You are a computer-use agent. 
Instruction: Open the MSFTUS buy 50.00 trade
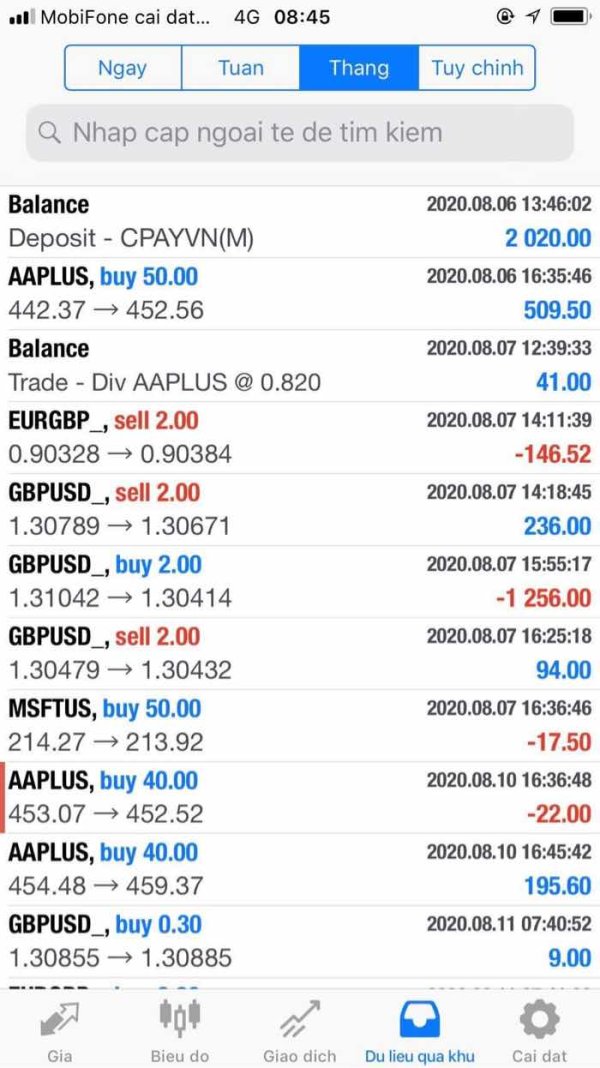(x=300, y=725)
